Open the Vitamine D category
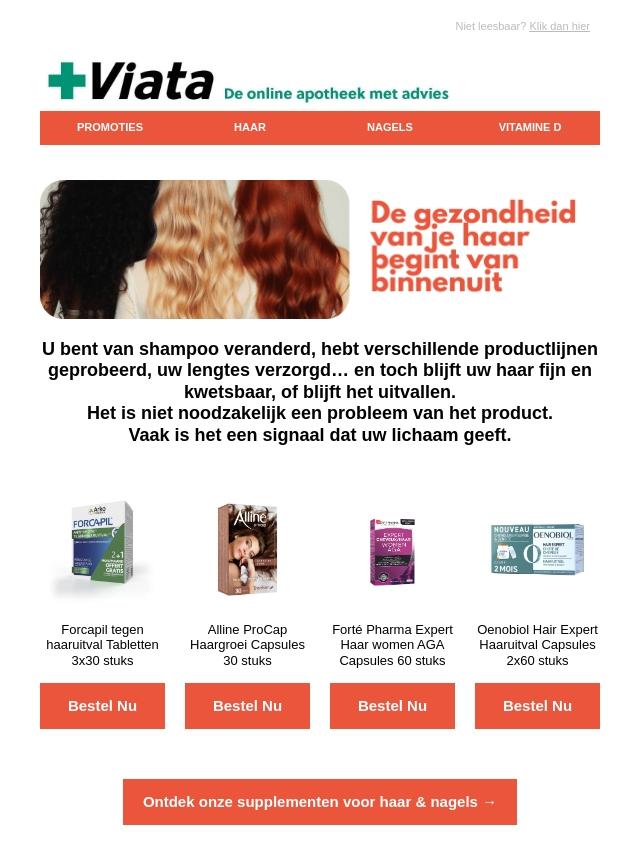This screenshot has width=640, height=854. point(530,127)
